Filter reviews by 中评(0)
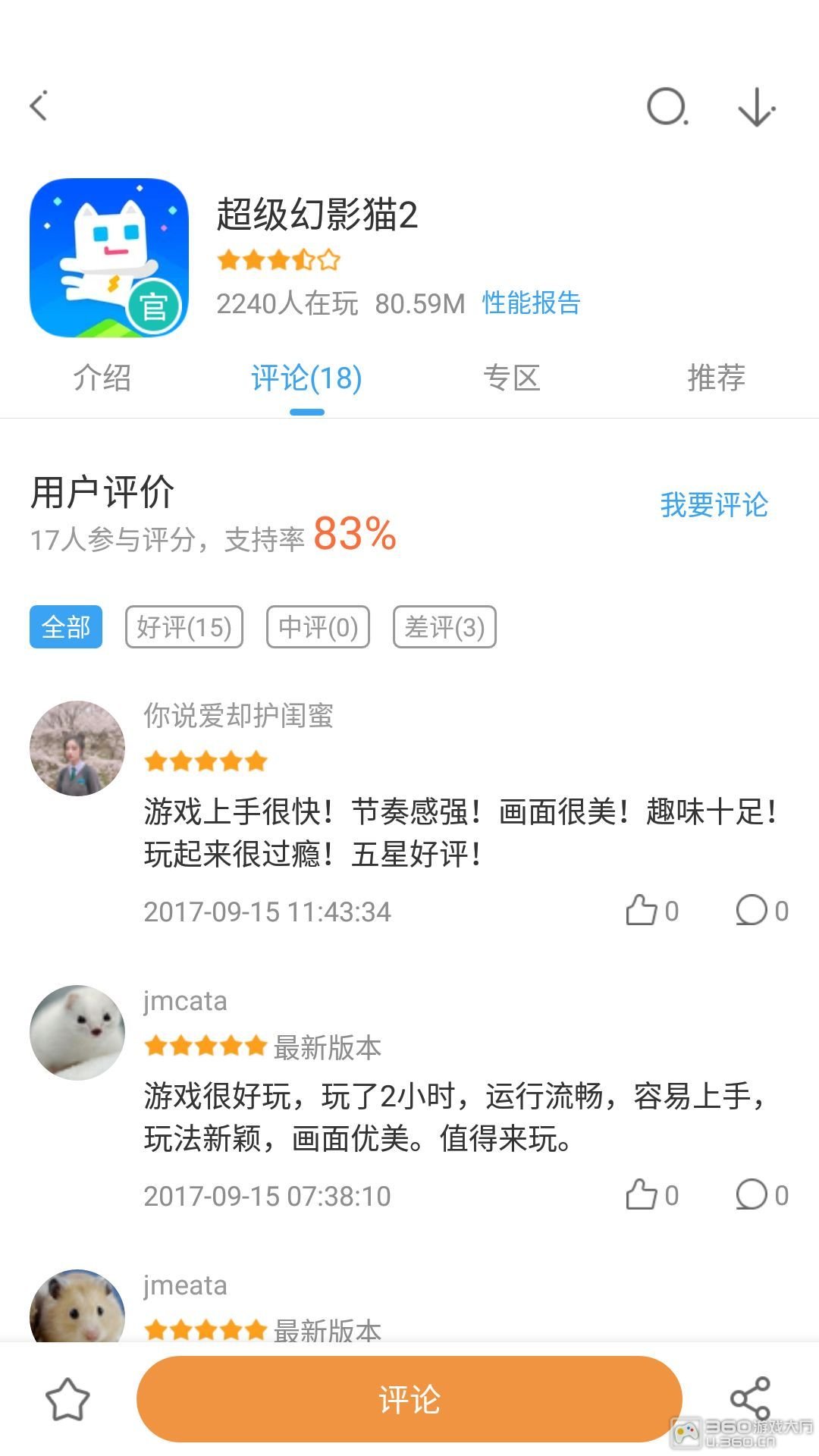819x1456 pixels. coord(318,627)
